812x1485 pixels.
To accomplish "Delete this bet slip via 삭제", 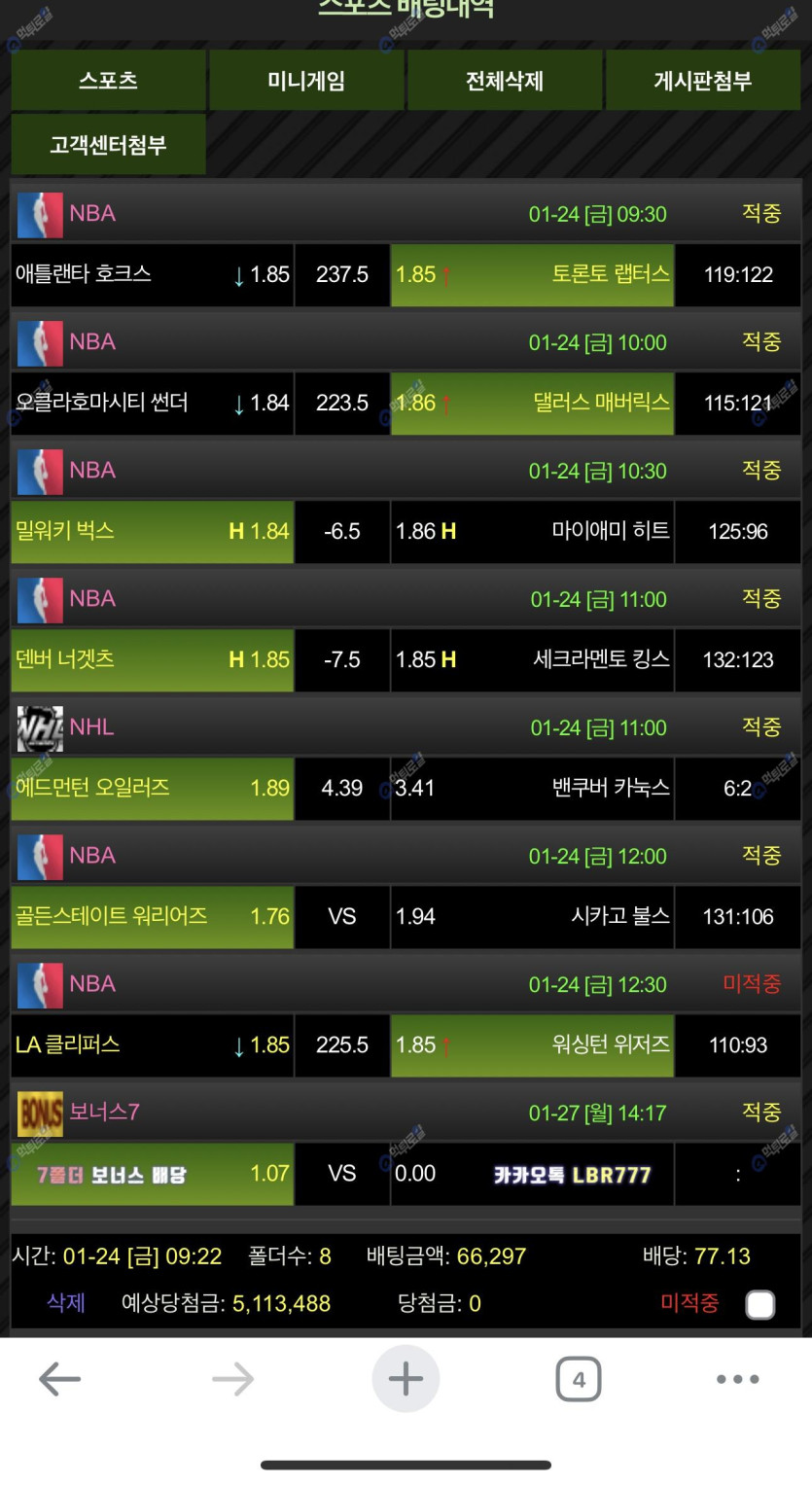I will pyautogui.click(x=66, y=1303).
